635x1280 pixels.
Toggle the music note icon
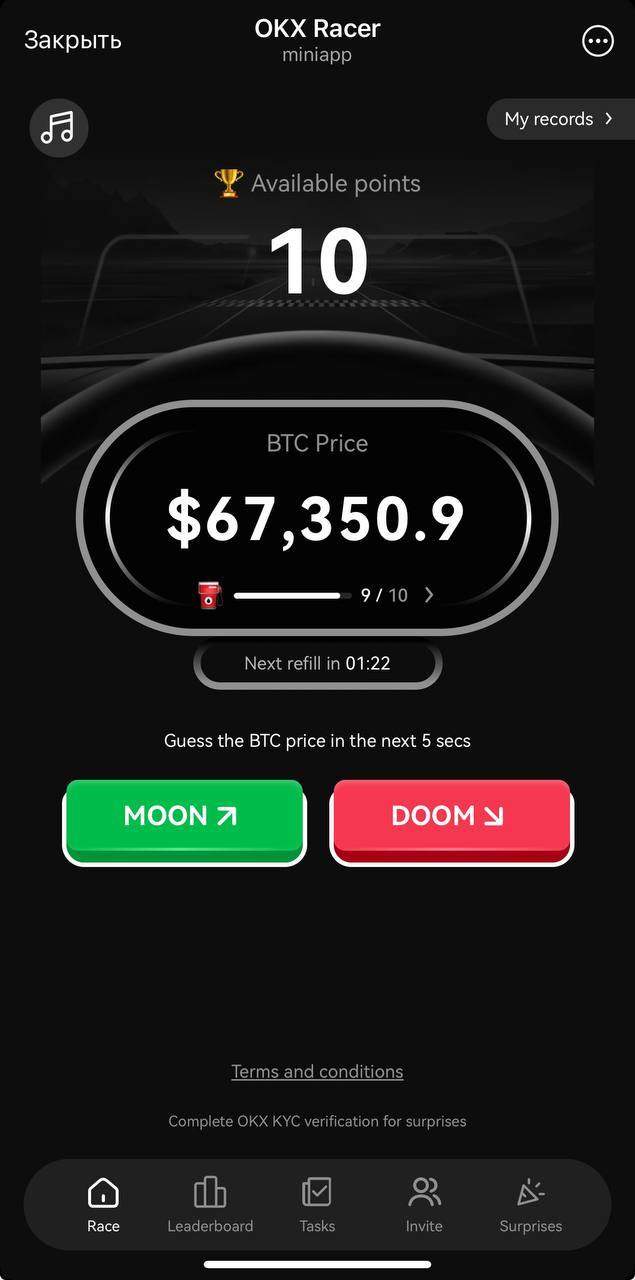point(59,128)
